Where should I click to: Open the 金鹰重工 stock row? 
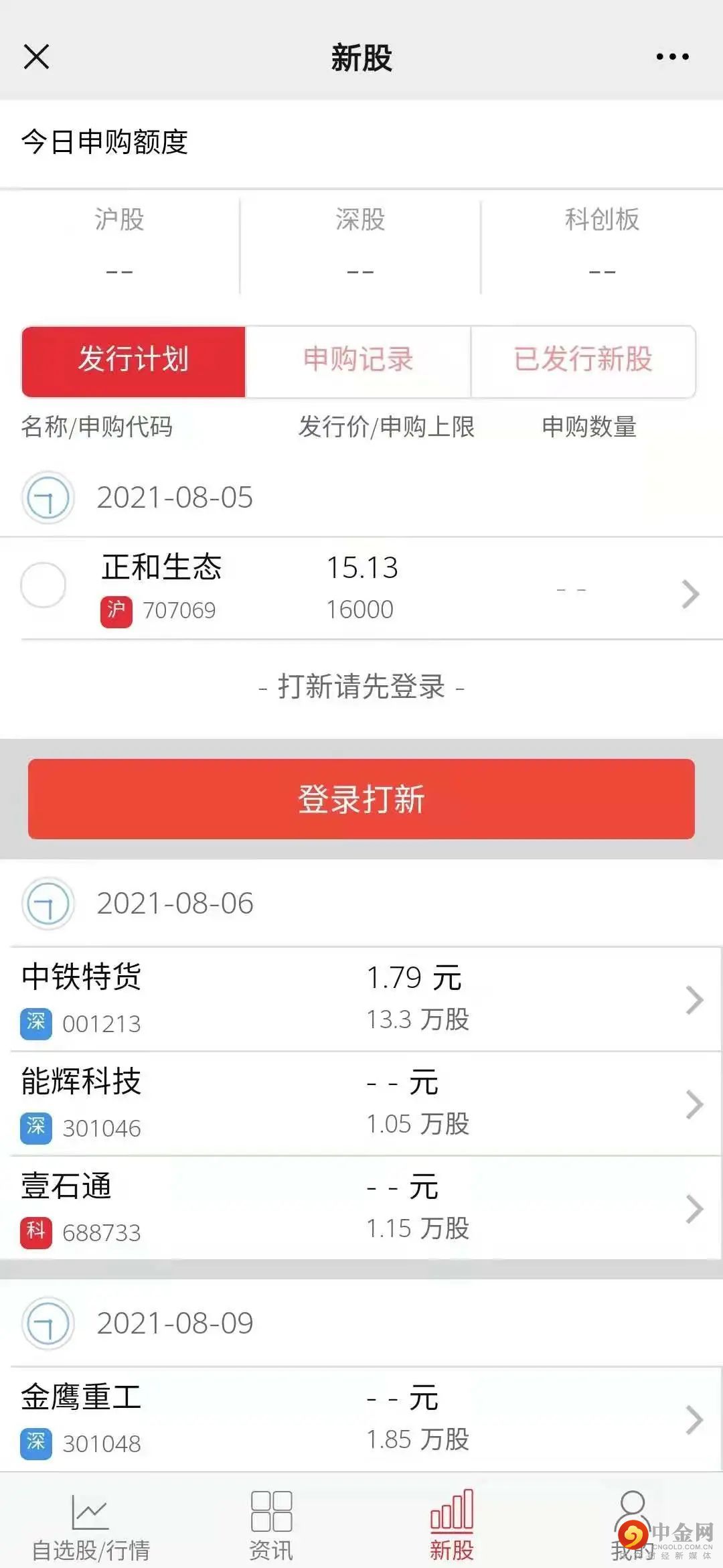pyautogui.click(x=361, y=1419)
